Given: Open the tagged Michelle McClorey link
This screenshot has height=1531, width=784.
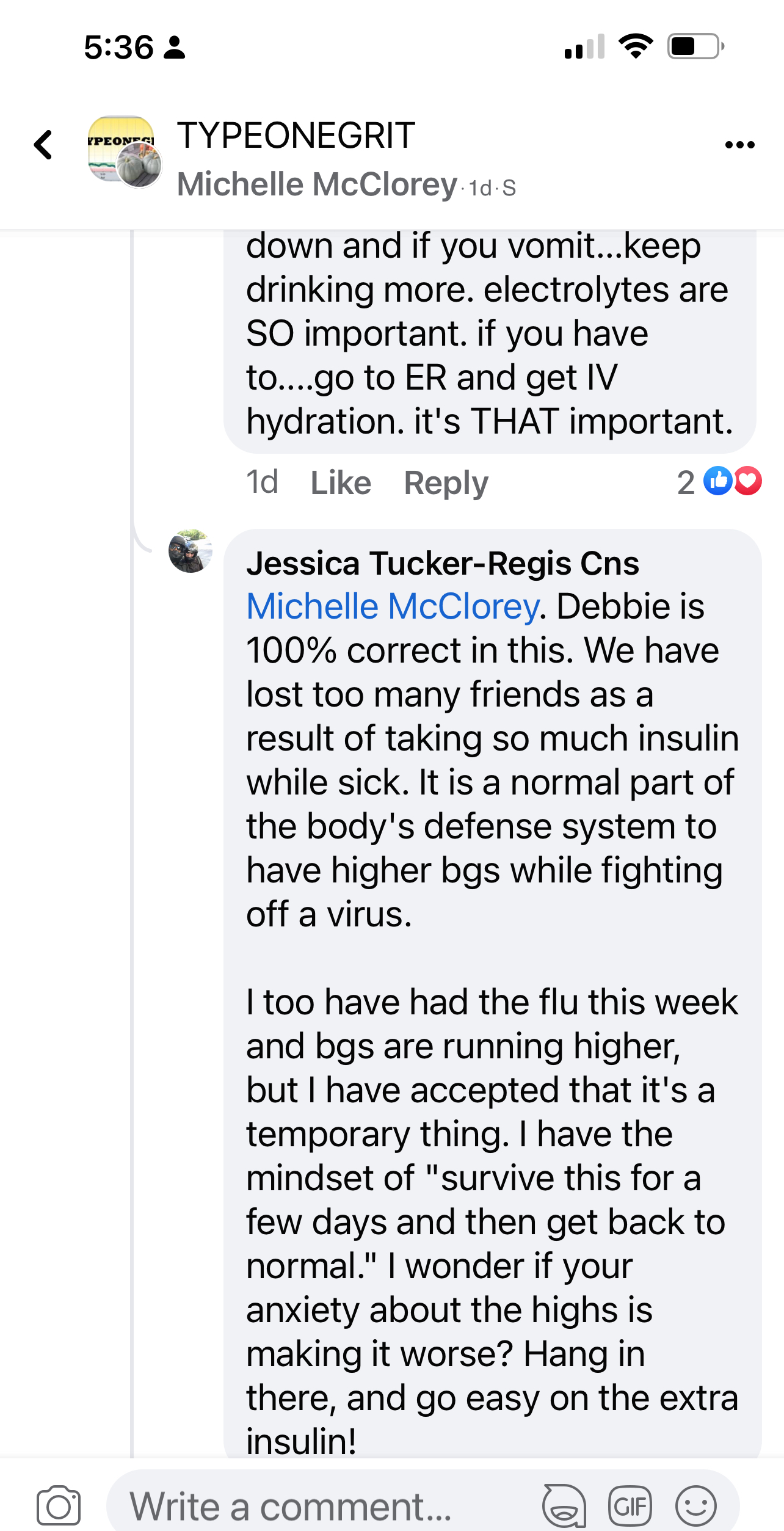Looking at the screenshot, I should click(393, 607).
